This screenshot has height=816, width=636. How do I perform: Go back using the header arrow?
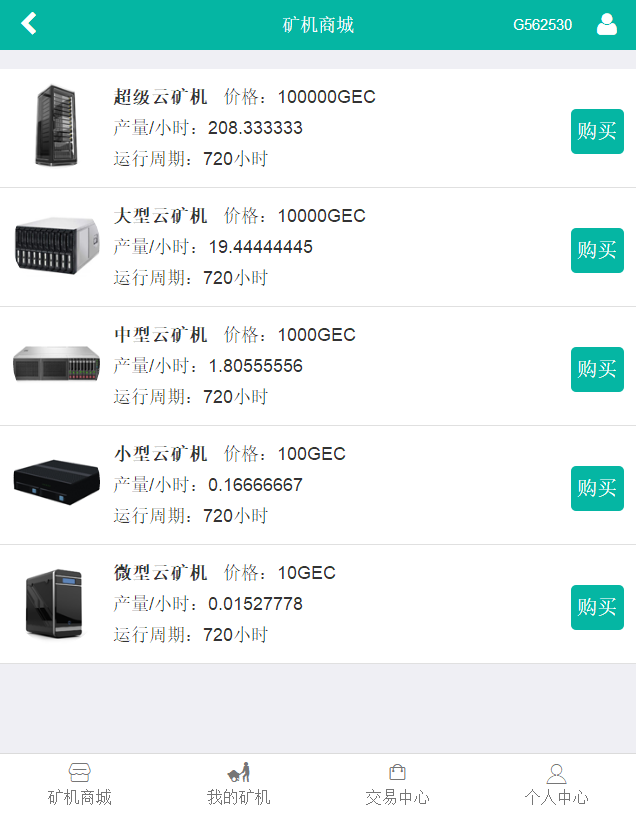[x=29, y=24]
